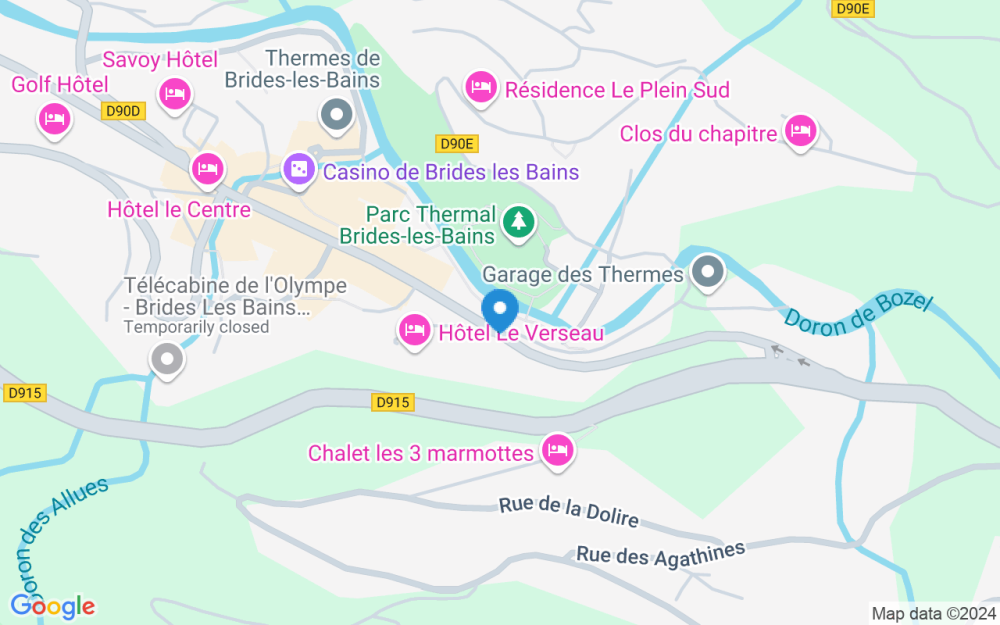The image size is (1000, 625).
Task: Tap the Thermes de Brides-les-Bains marker
Action: (x=336, y=115)
